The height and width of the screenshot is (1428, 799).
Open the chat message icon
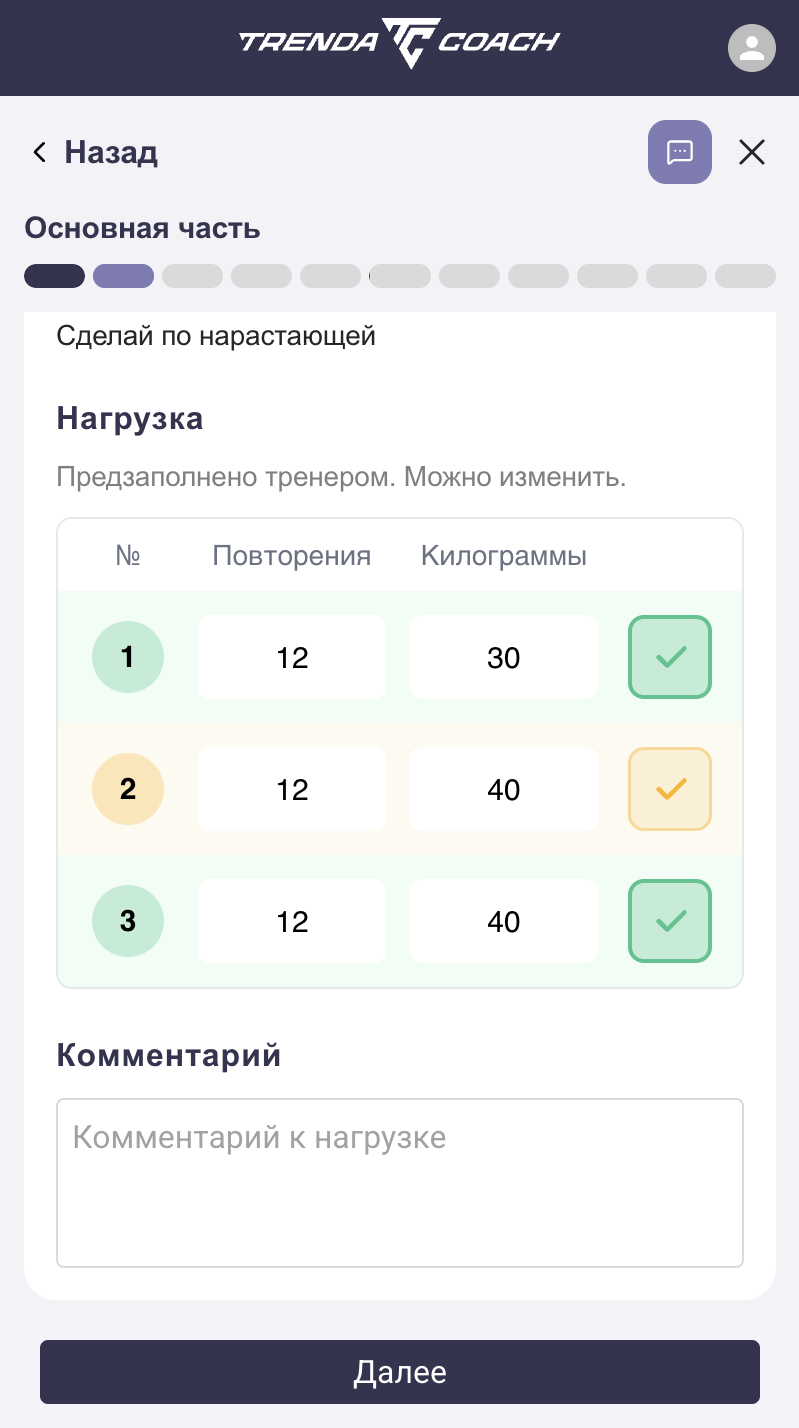coord(680,152)
